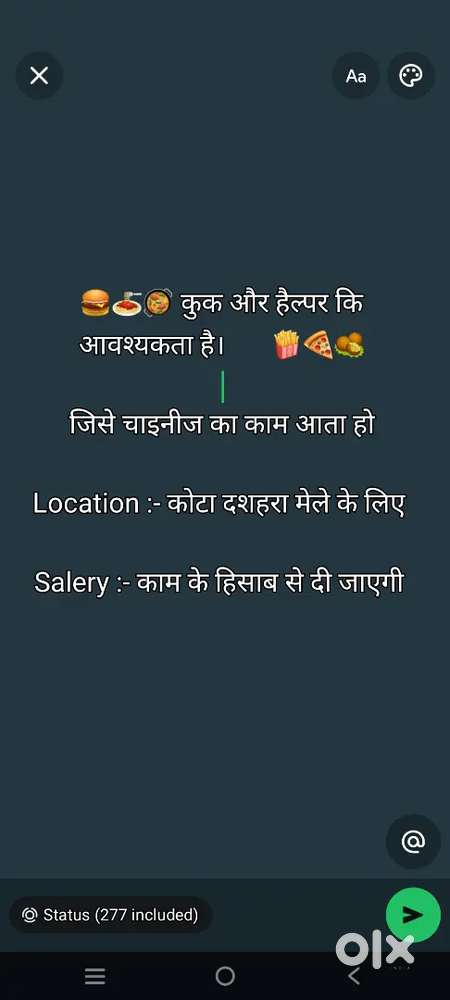Viewport: 450px width, 1000px height.
Task: Go to the home screen
Action: 225,976
